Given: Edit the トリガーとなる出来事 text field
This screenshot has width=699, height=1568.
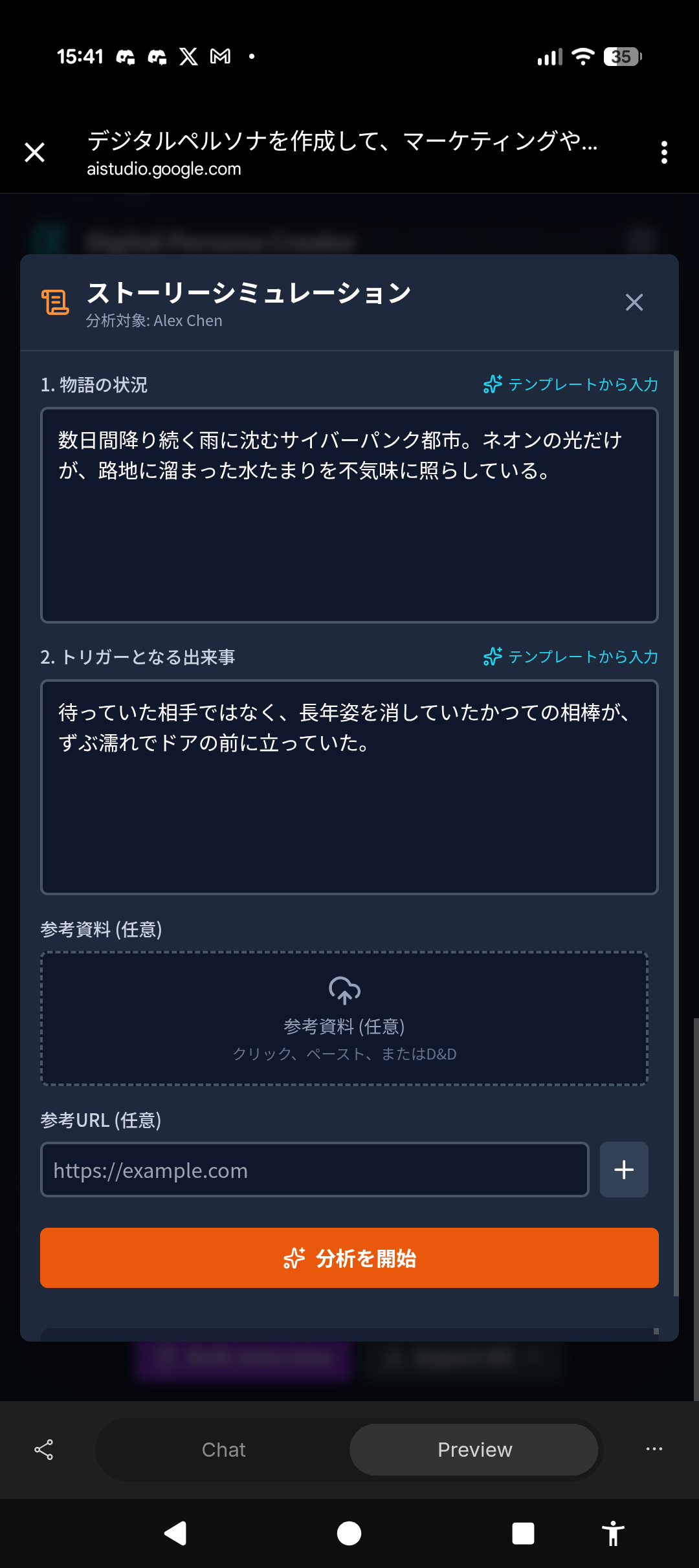Looking at the screenshot, I should tap(349, 787).
